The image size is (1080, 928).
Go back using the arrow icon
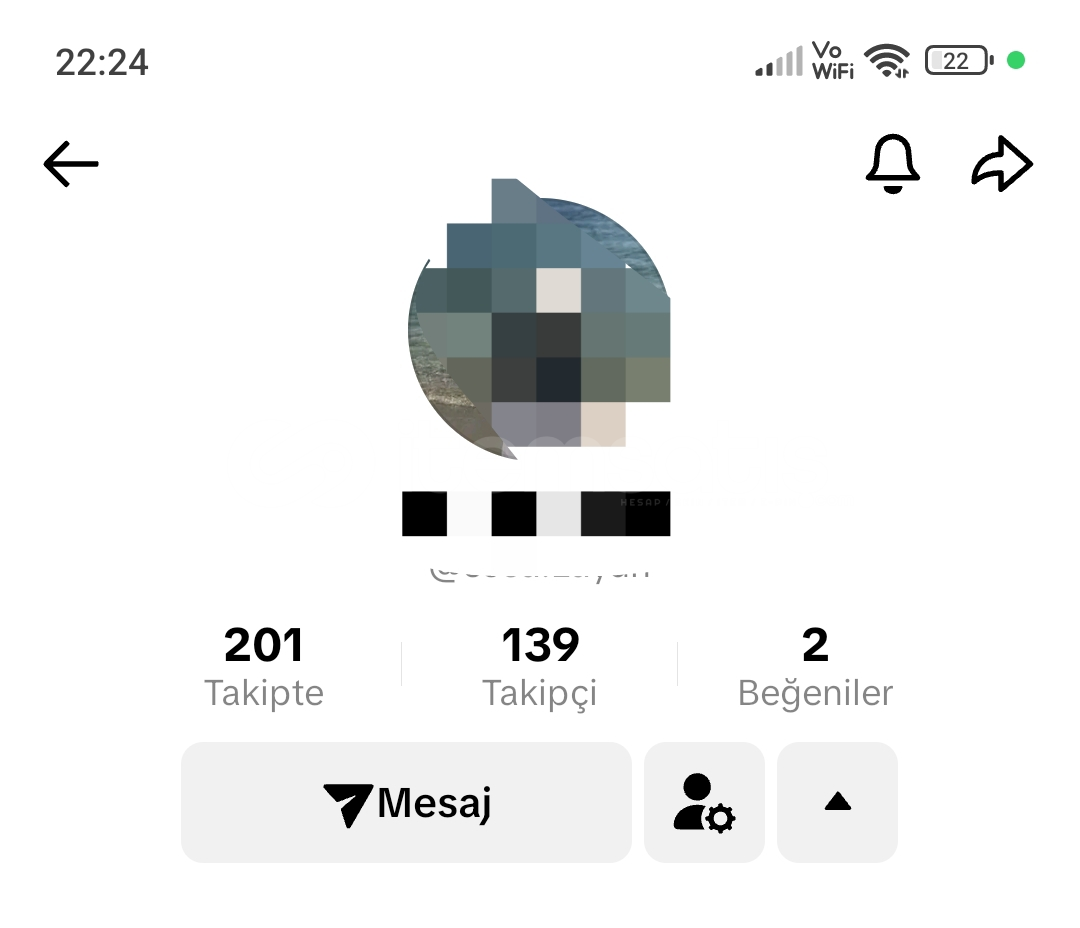click(x=71, y=163)
